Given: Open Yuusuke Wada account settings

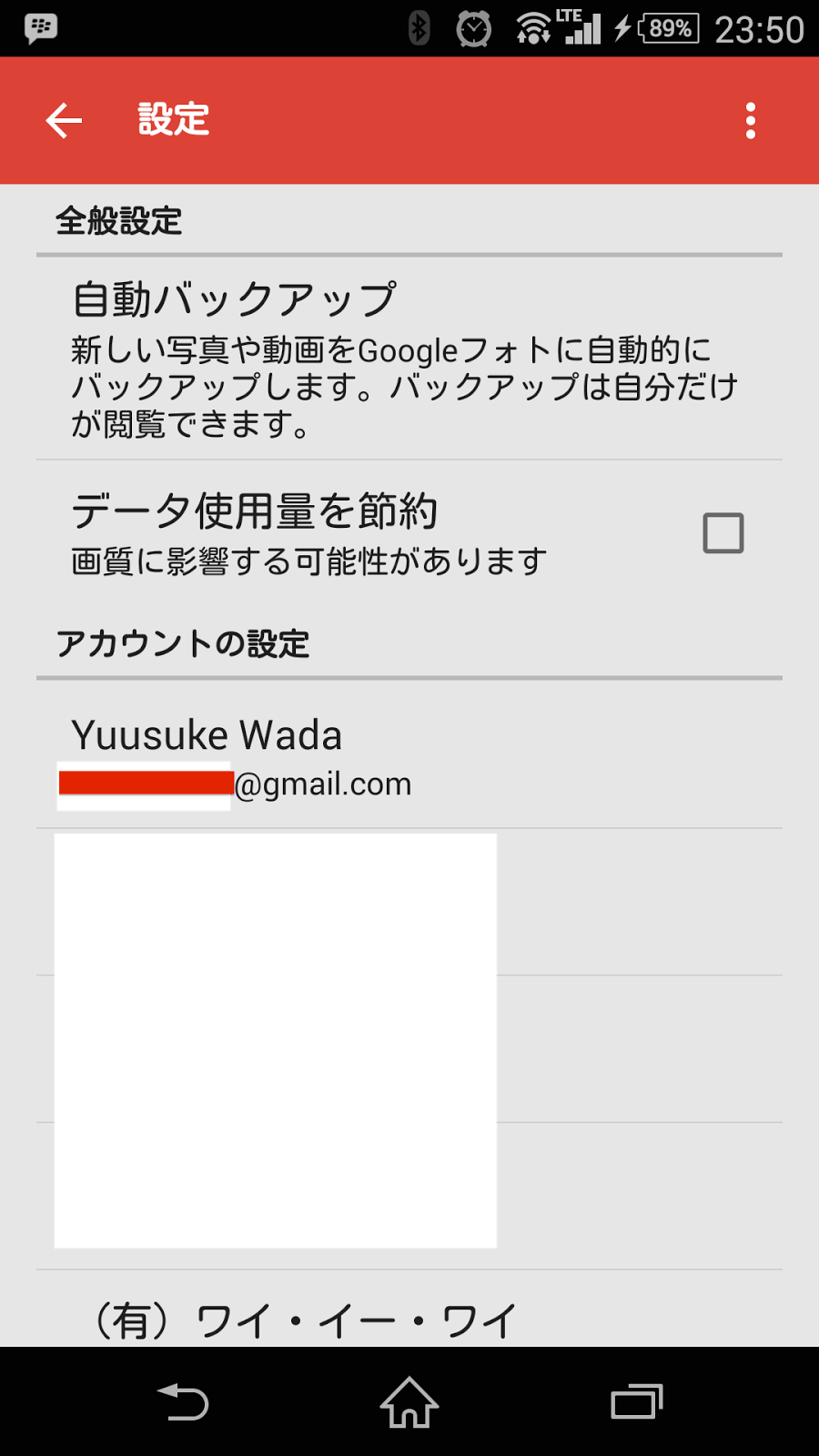Looking at the screenshot, I should [x=408, y=755].
